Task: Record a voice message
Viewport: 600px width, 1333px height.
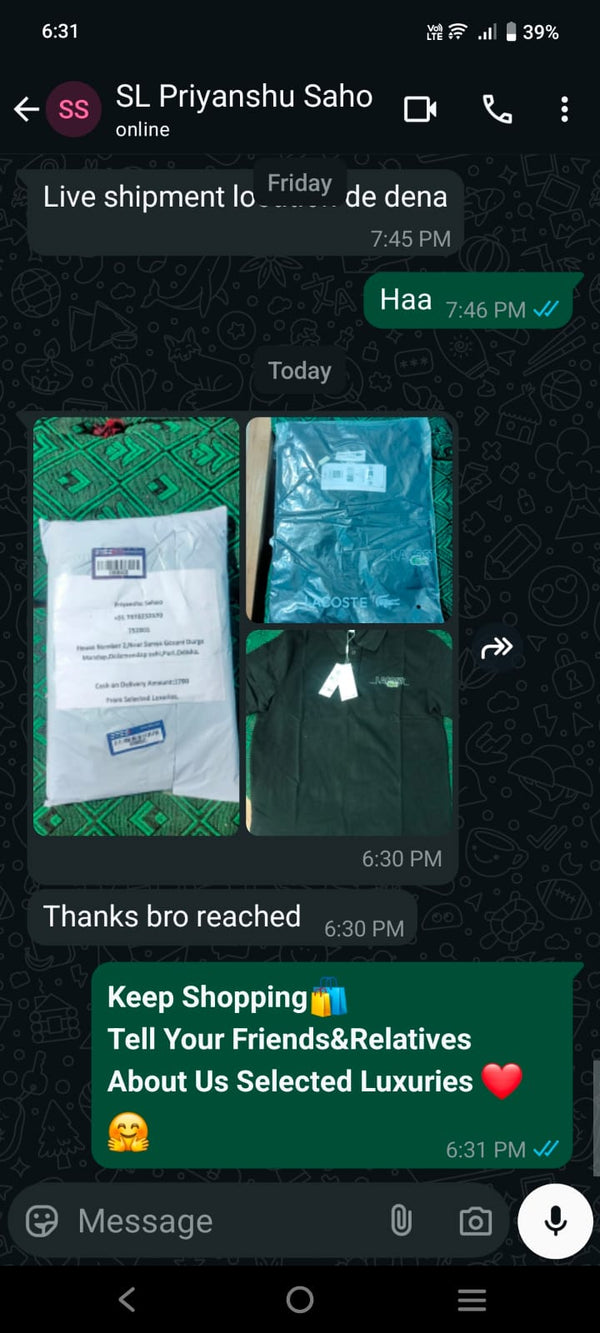Action: click(x=555, y=1221)
